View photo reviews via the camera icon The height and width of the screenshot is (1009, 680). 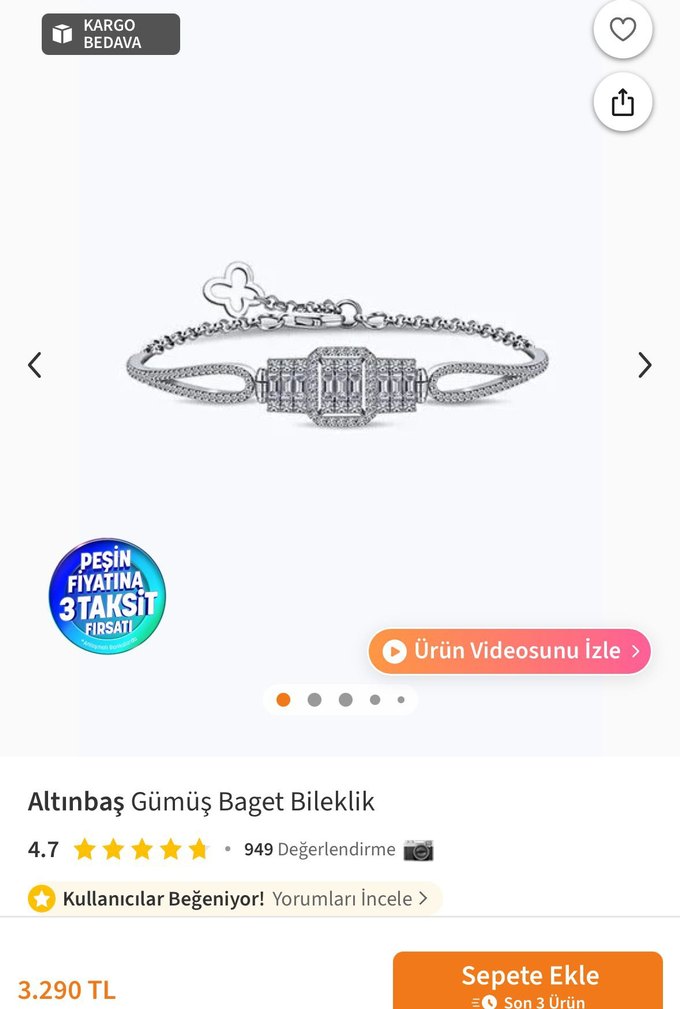coord(418,850)
